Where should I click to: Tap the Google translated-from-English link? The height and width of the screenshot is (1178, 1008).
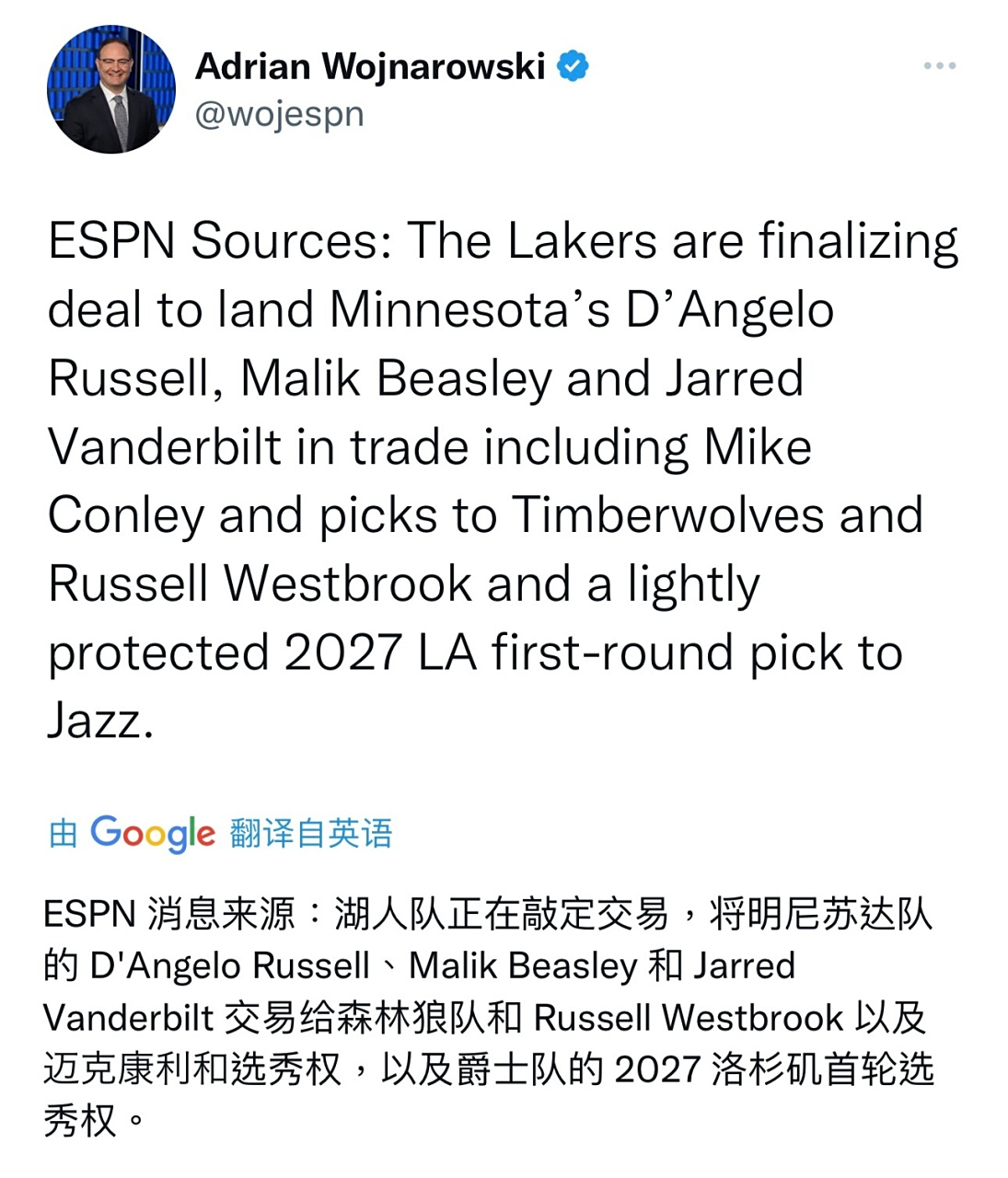click(x=221, y=833)
